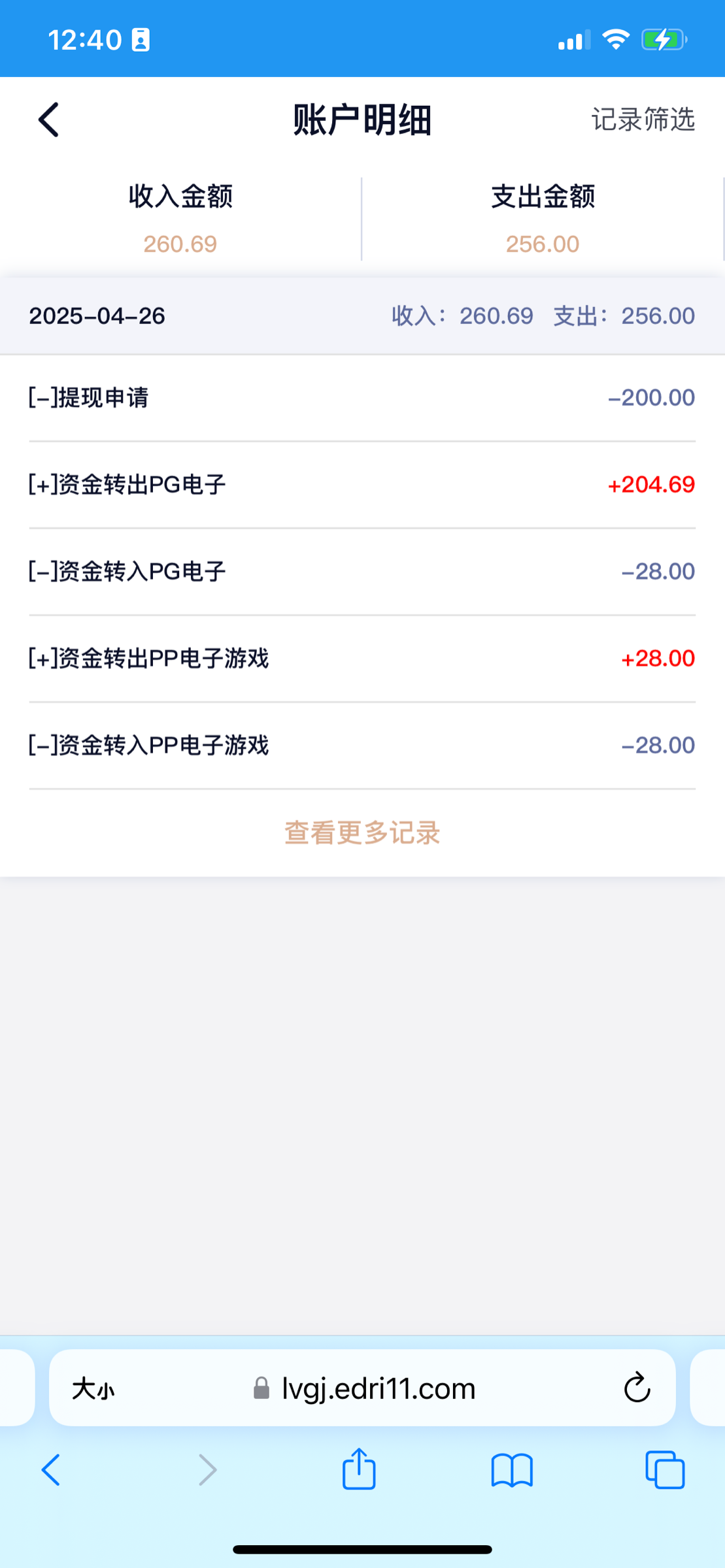
Task: Share this page from Safari toolbar
Action: tap(359, 1469)
